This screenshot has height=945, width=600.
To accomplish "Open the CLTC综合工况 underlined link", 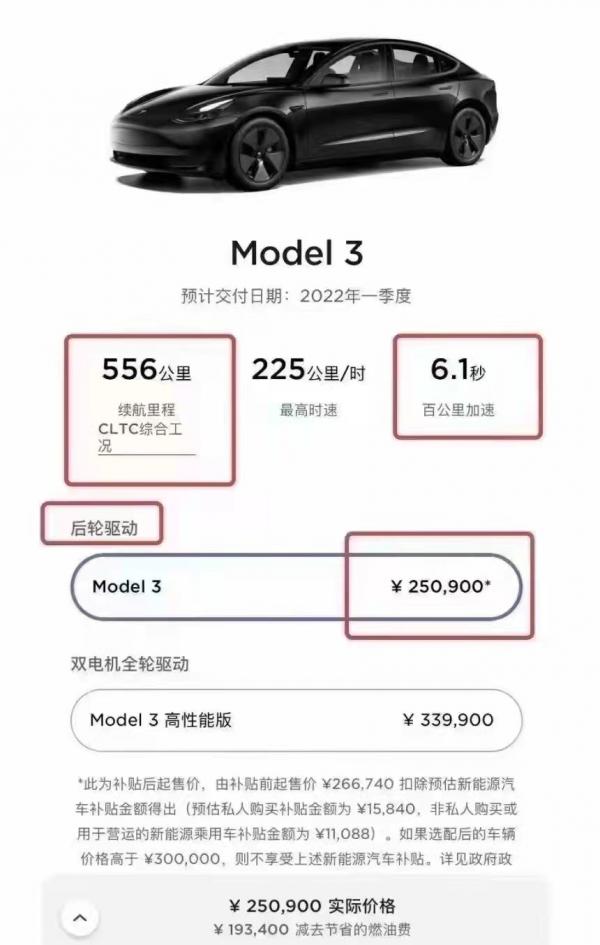I will click(x=143, y=437).
